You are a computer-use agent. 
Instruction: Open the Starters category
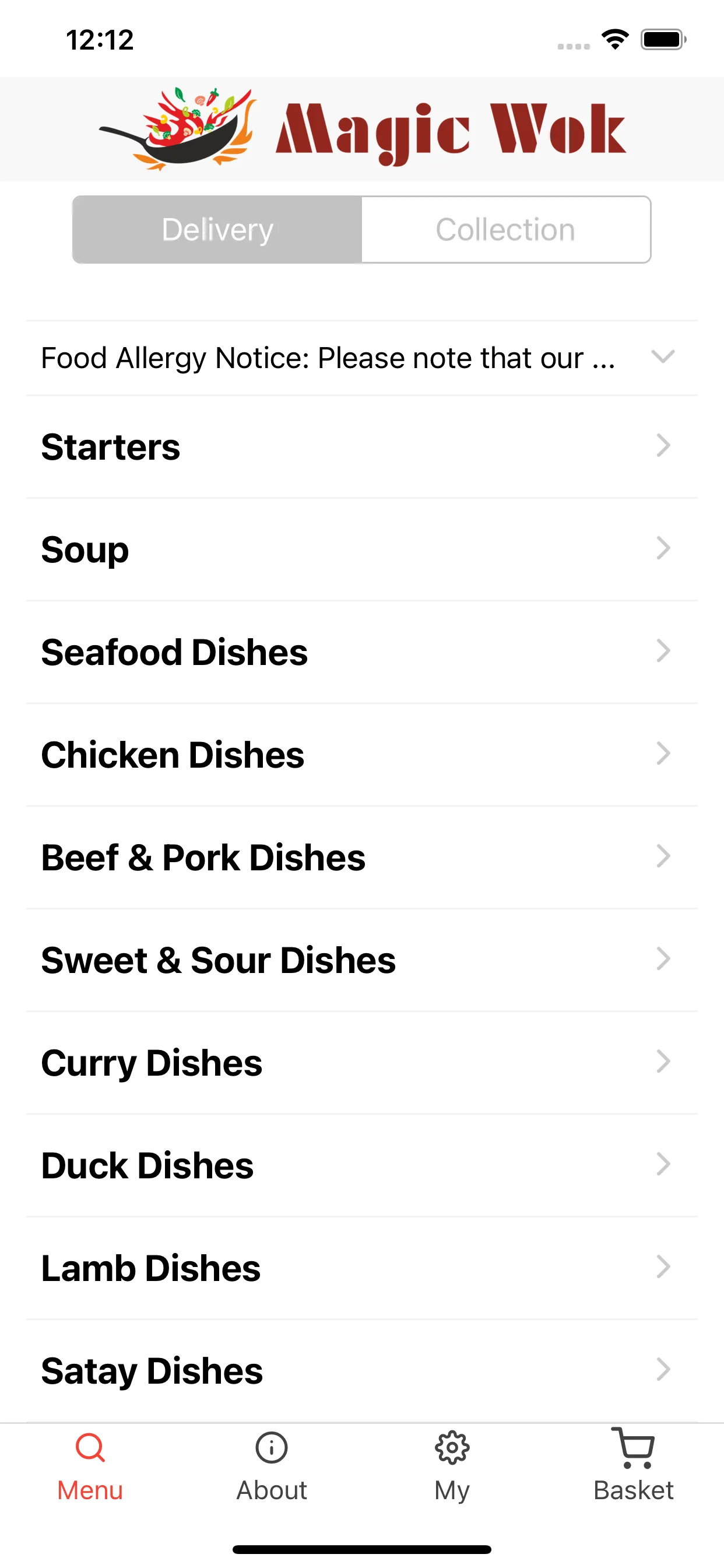[361, 447]
